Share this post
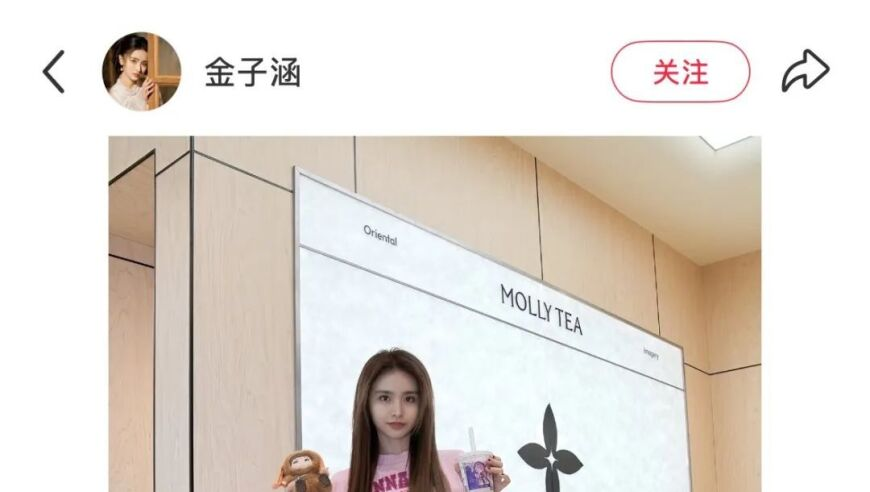 pos(804,72)
